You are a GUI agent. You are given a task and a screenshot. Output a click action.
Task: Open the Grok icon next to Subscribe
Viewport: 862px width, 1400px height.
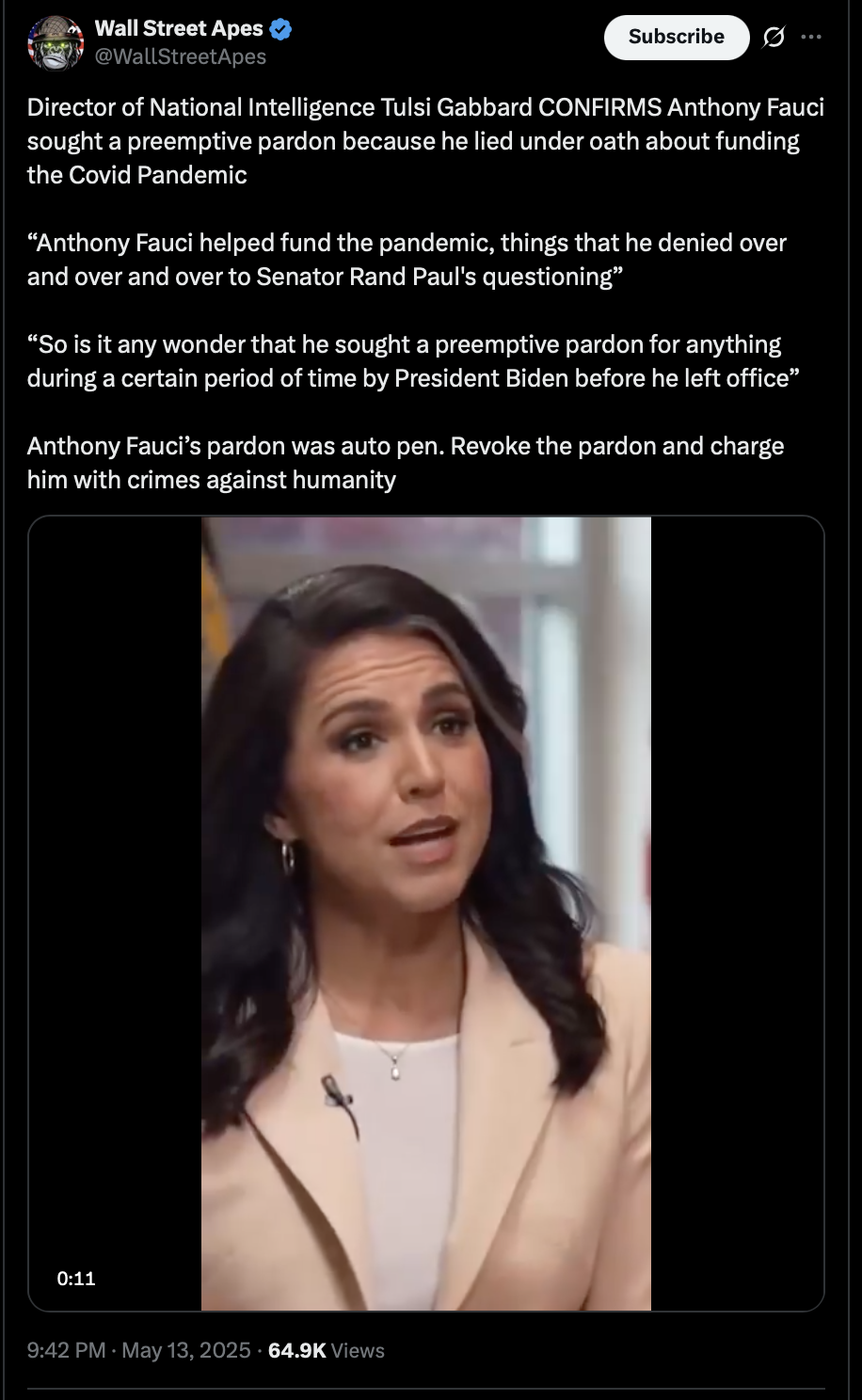click(774, 38)
